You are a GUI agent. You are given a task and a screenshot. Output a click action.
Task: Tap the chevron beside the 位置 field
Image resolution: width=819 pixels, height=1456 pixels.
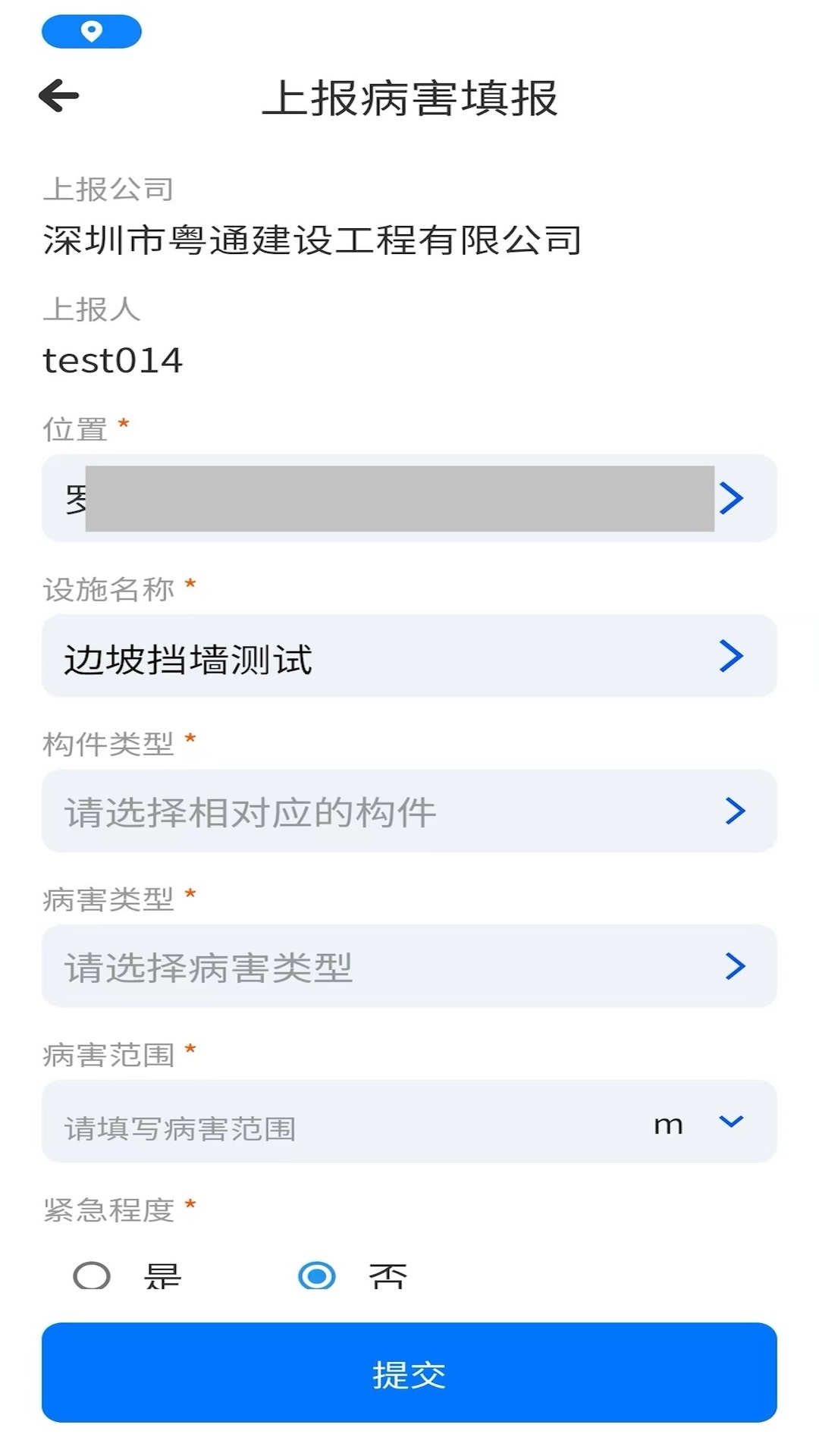730,497
